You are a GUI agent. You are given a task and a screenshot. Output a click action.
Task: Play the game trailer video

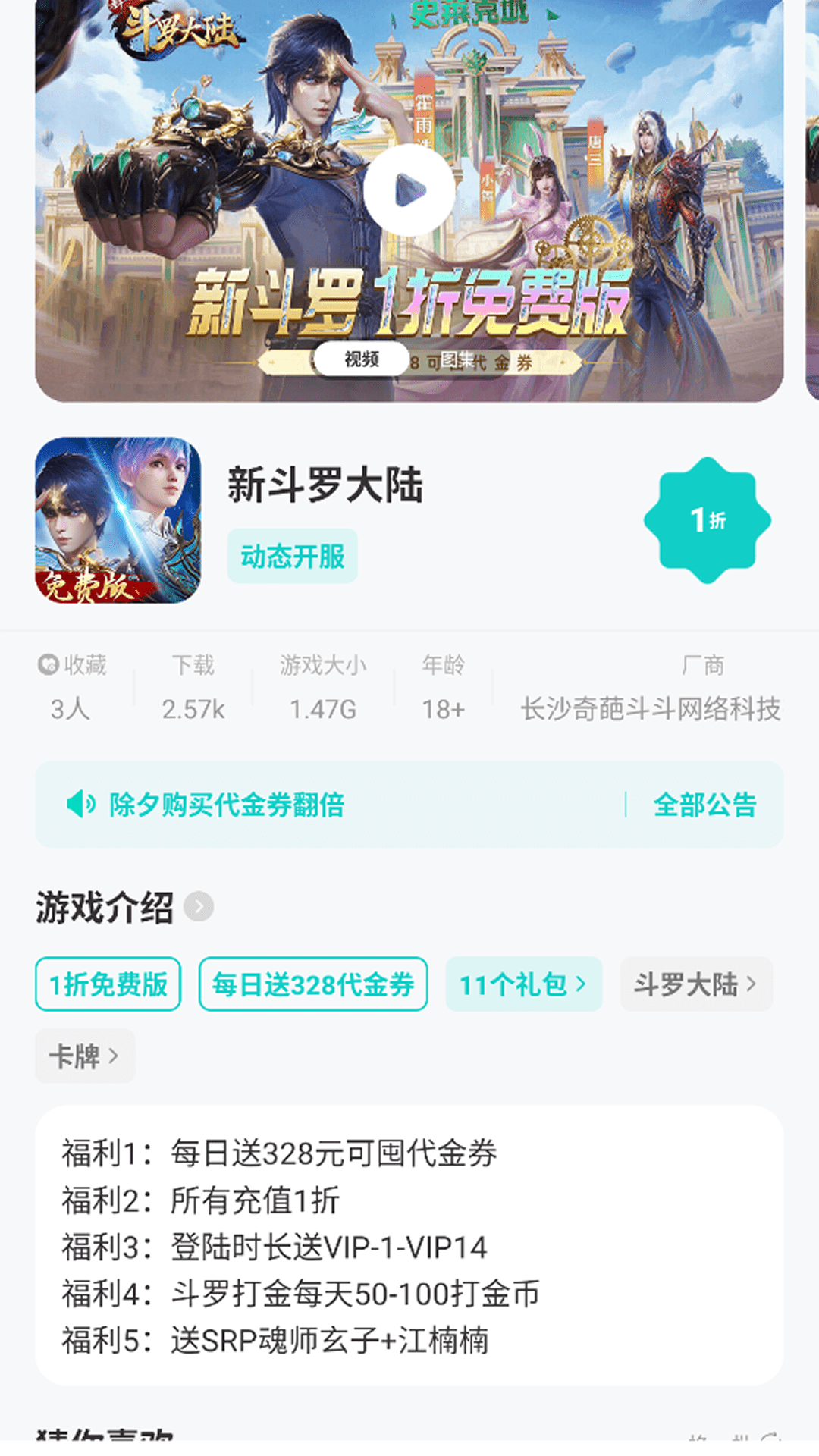(409, 190)
